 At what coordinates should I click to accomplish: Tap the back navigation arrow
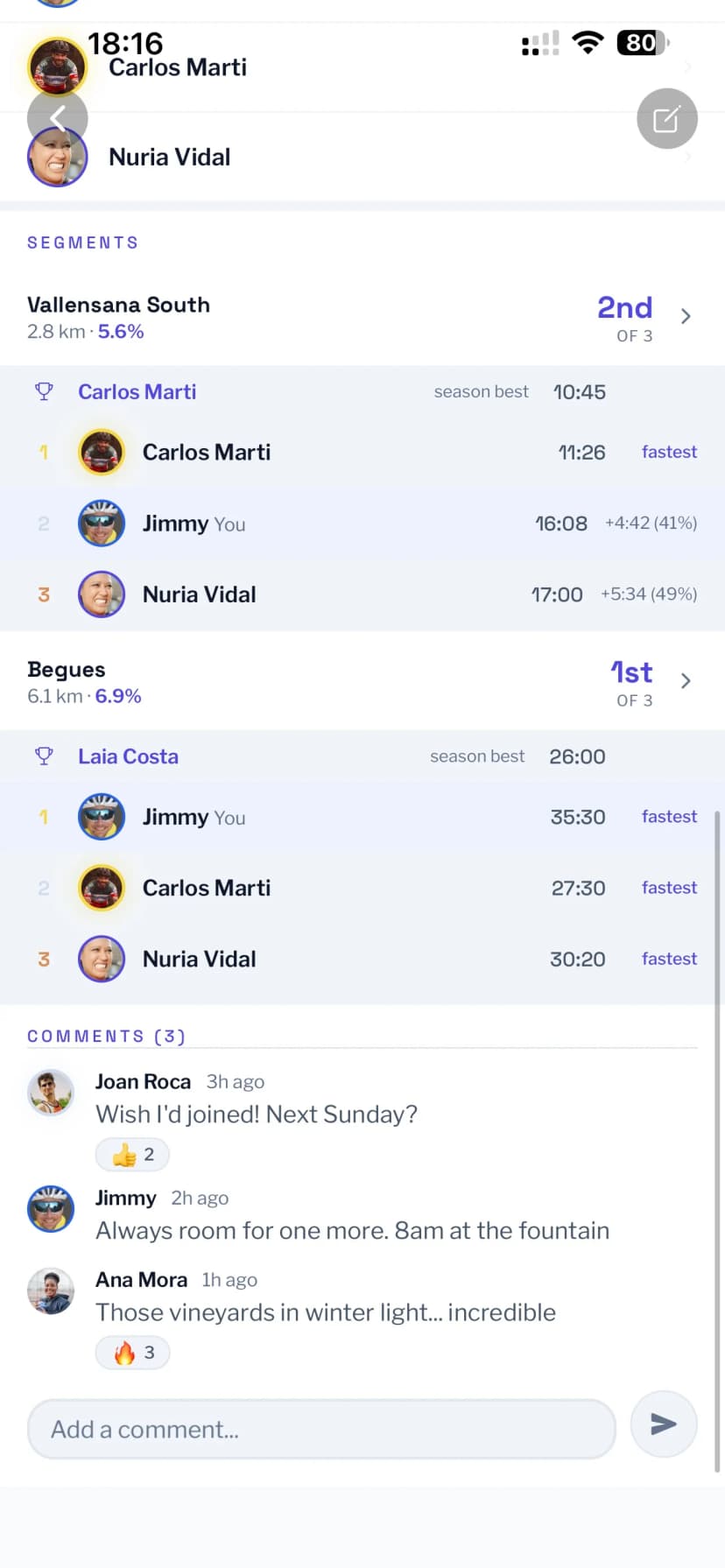(58, 117)
